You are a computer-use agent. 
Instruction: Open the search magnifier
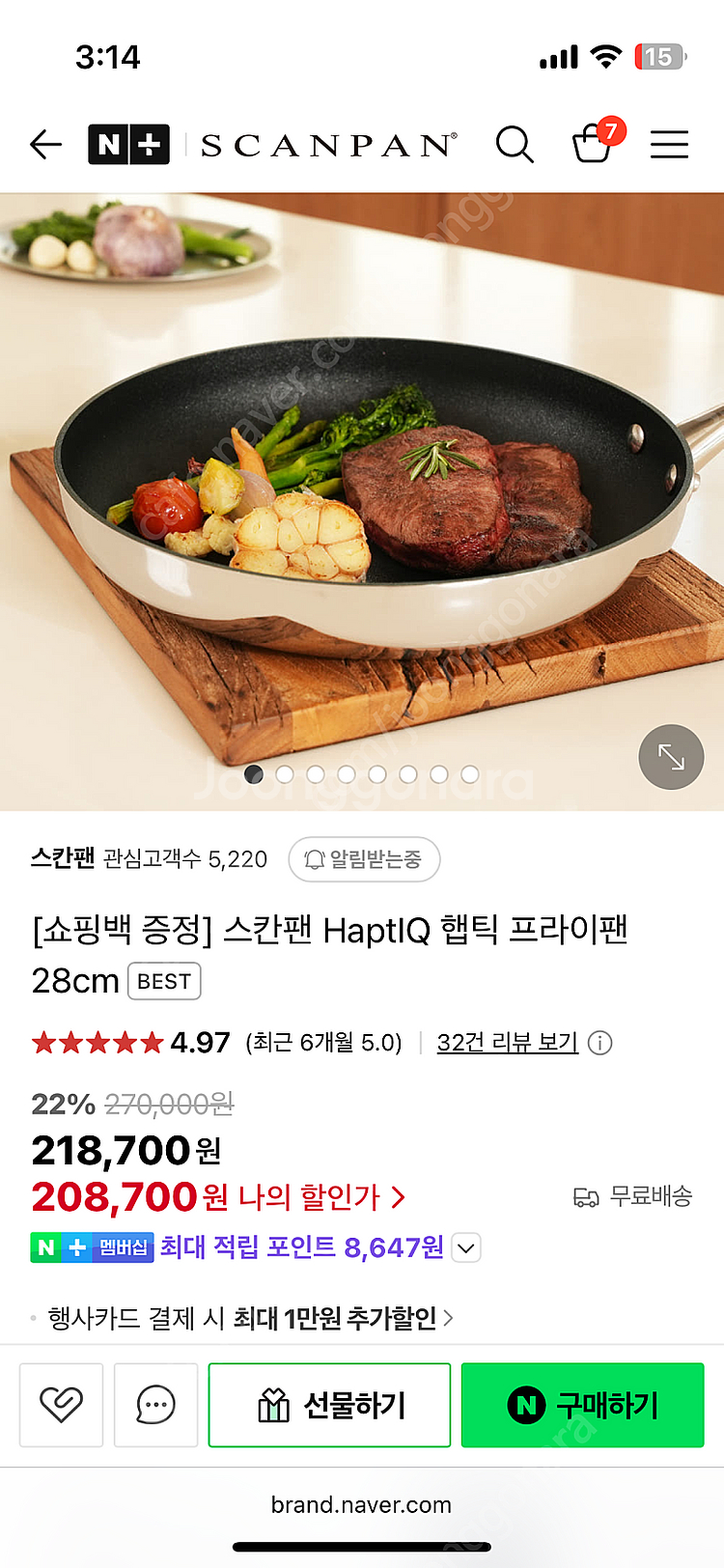pyautogui.click(x=515, y=145)
